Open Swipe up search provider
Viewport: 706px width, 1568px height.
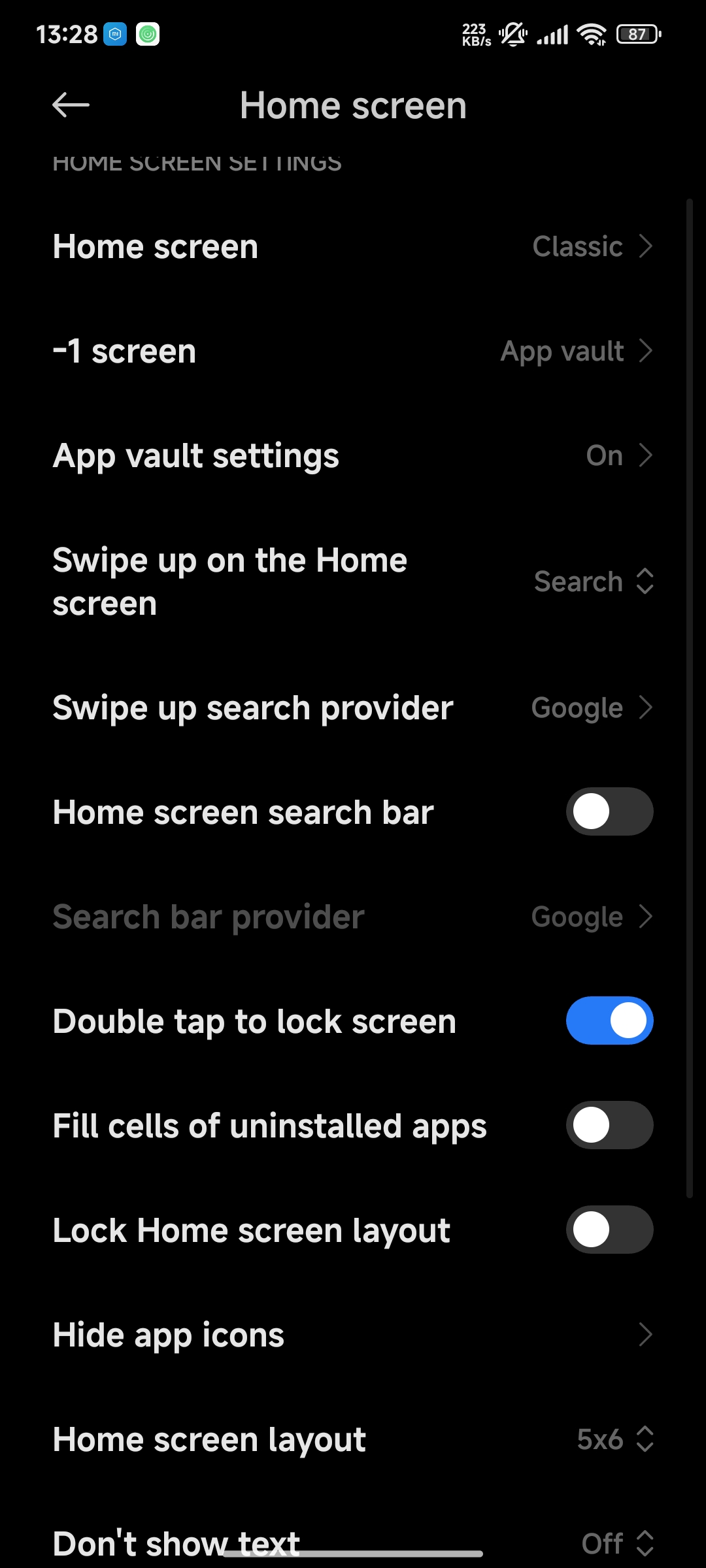pyautogui.click(x=353, y=708)
